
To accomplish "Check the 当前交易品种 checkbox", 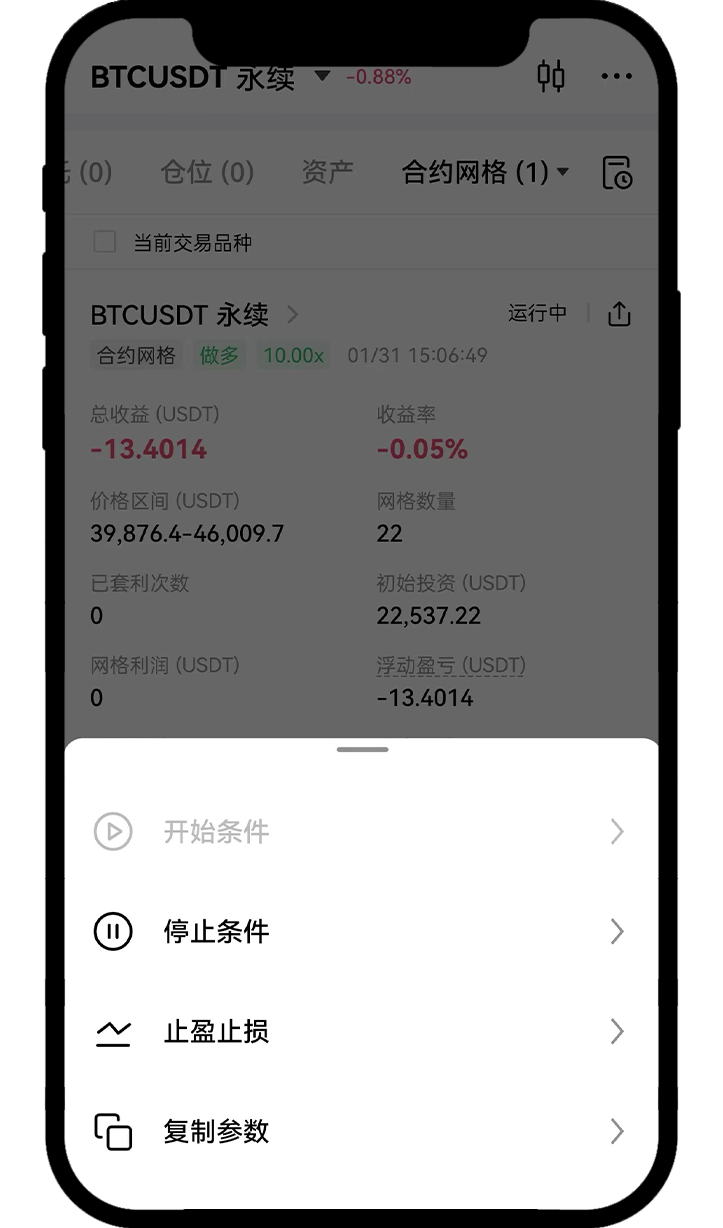I will [104, 242].
